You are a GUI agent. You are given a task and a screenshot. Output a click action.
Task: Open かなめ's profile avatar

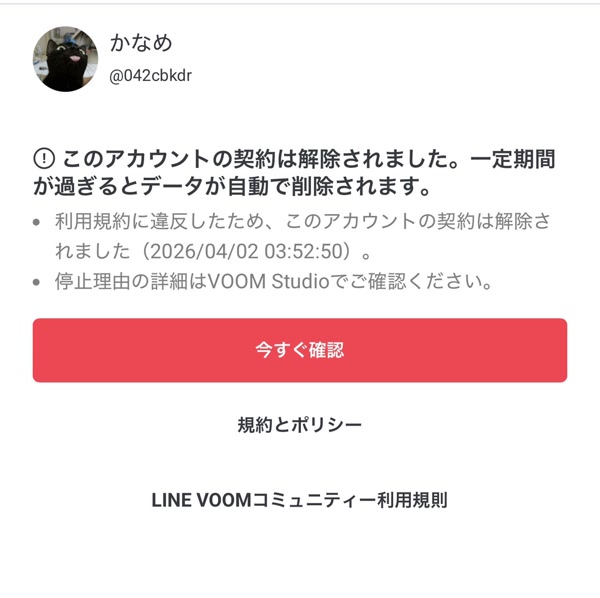65,59
